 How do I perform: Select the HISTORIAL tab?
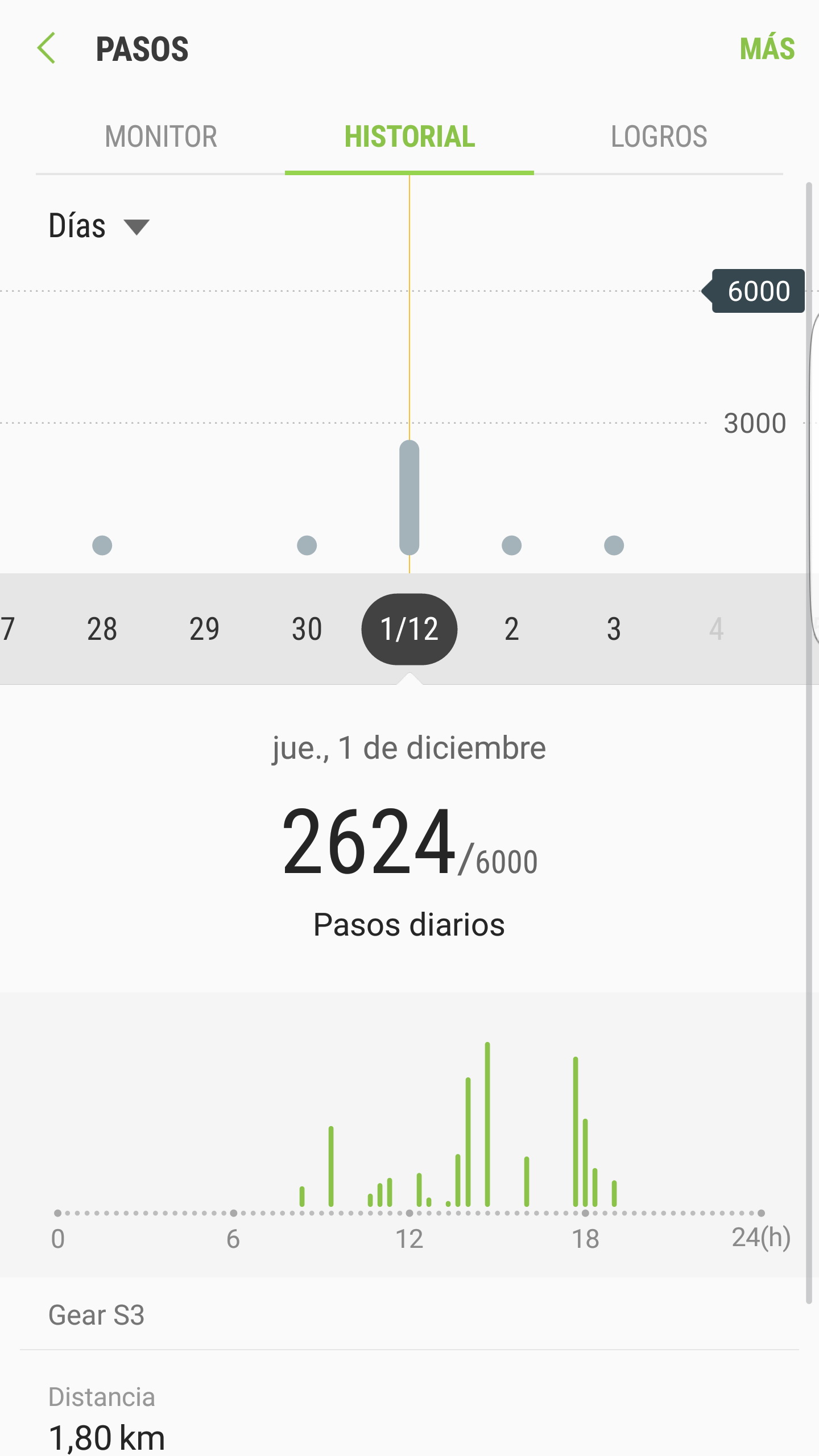409,136
